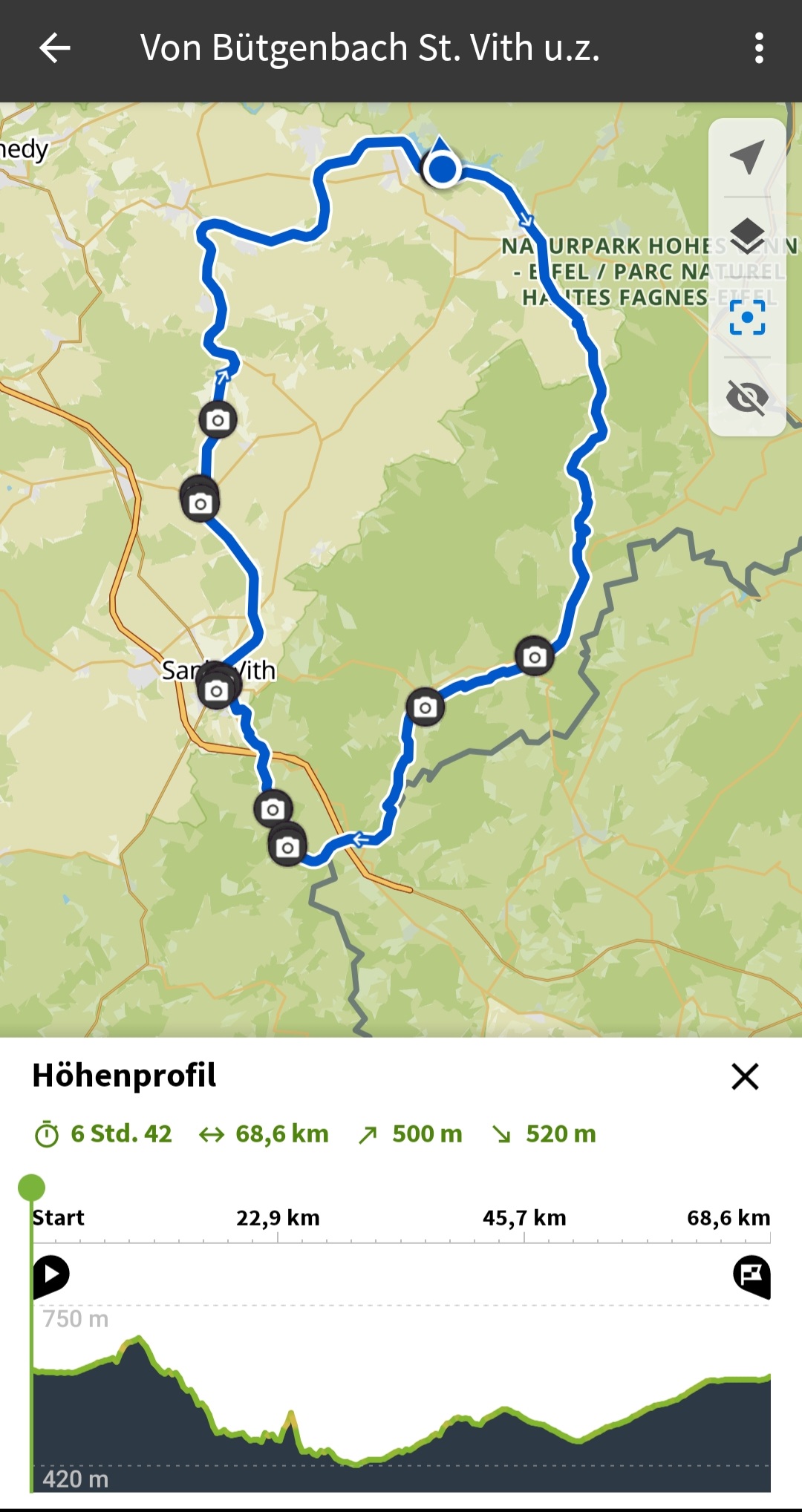Open the southernmost photo marker on route
Screen dimensions: 802x1512
tap(287, 848)
